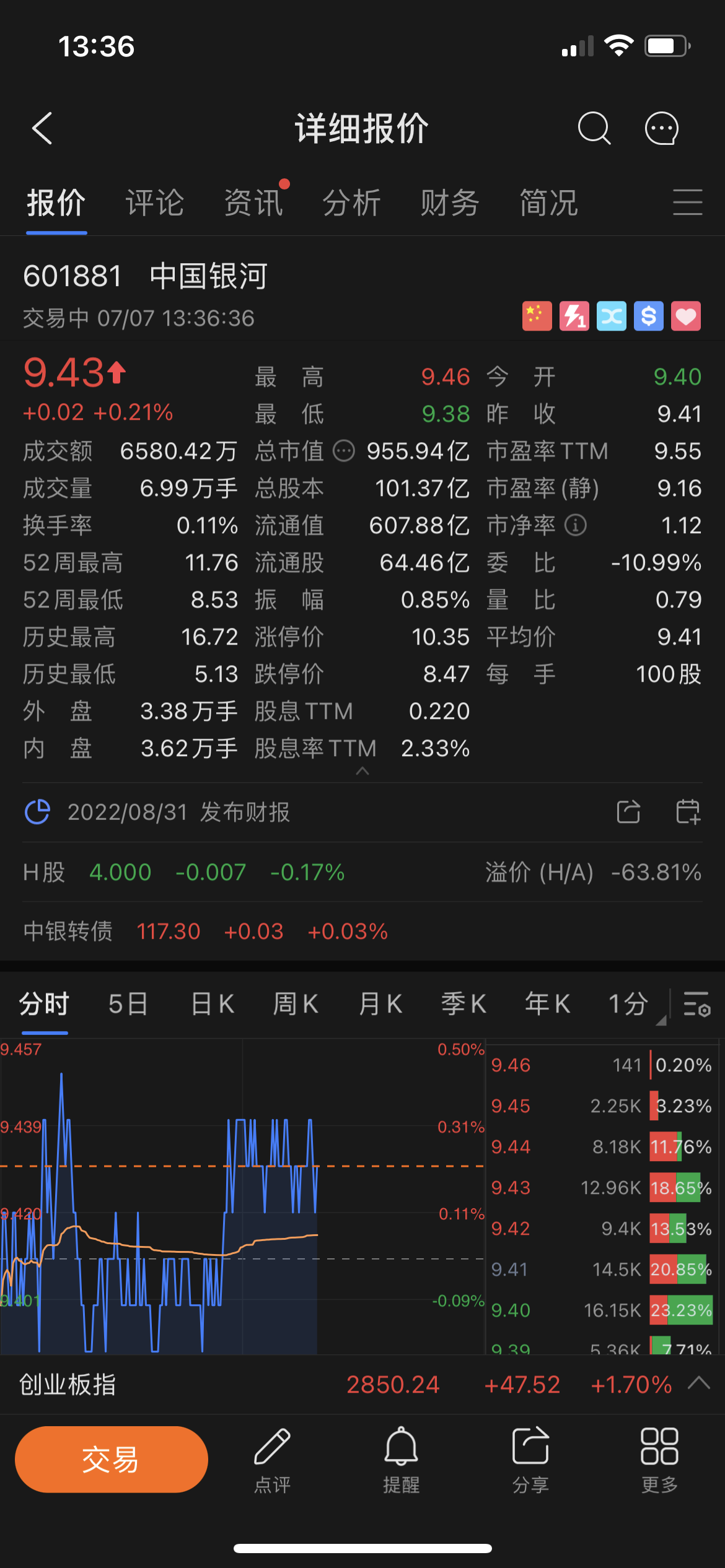
Task: Switch chart to 日K
Action: (213, 1004)
